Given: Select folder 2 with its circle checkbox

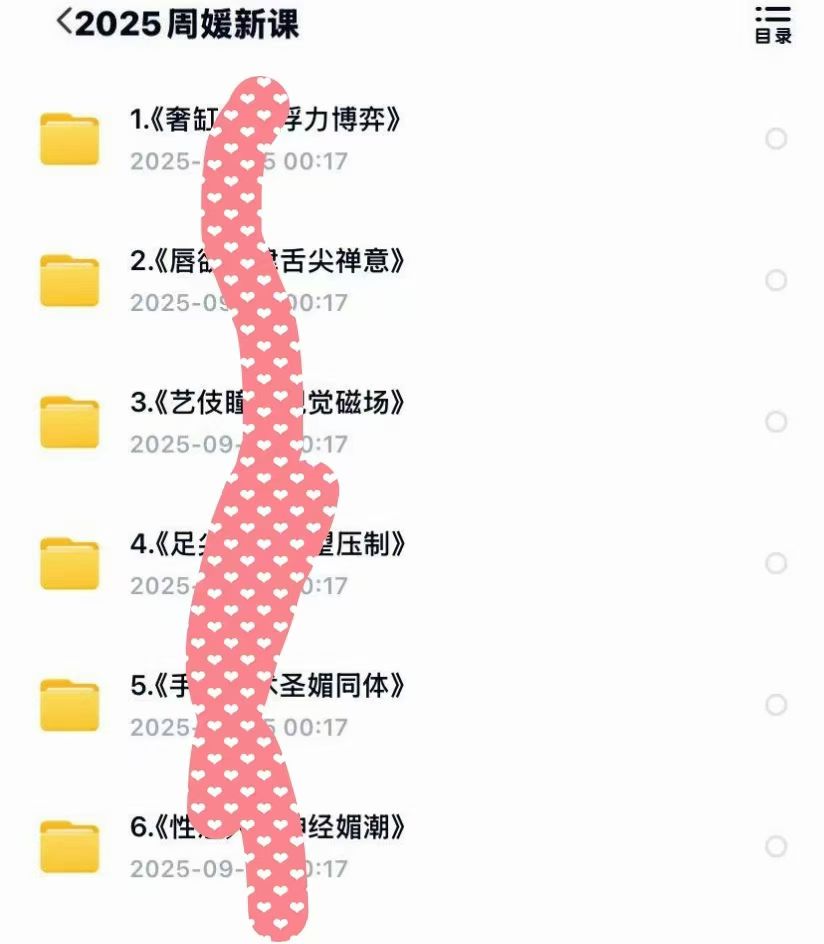Looking at the screenshot, I should [x=776, y=280].
